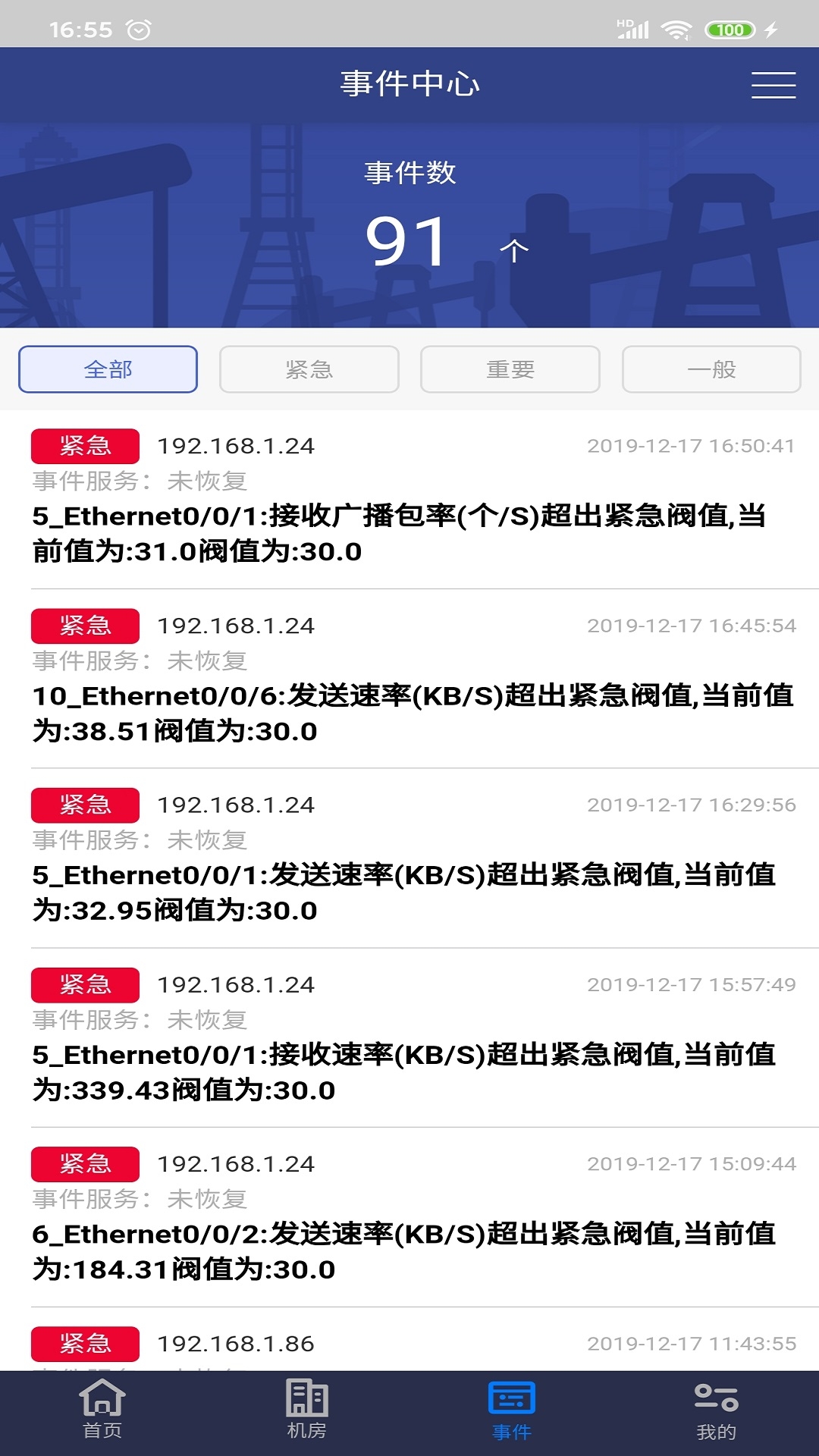The width and height of the screenshot is (819, 1456).
Task: Select the 全部 filter
Action: (108, 369)
